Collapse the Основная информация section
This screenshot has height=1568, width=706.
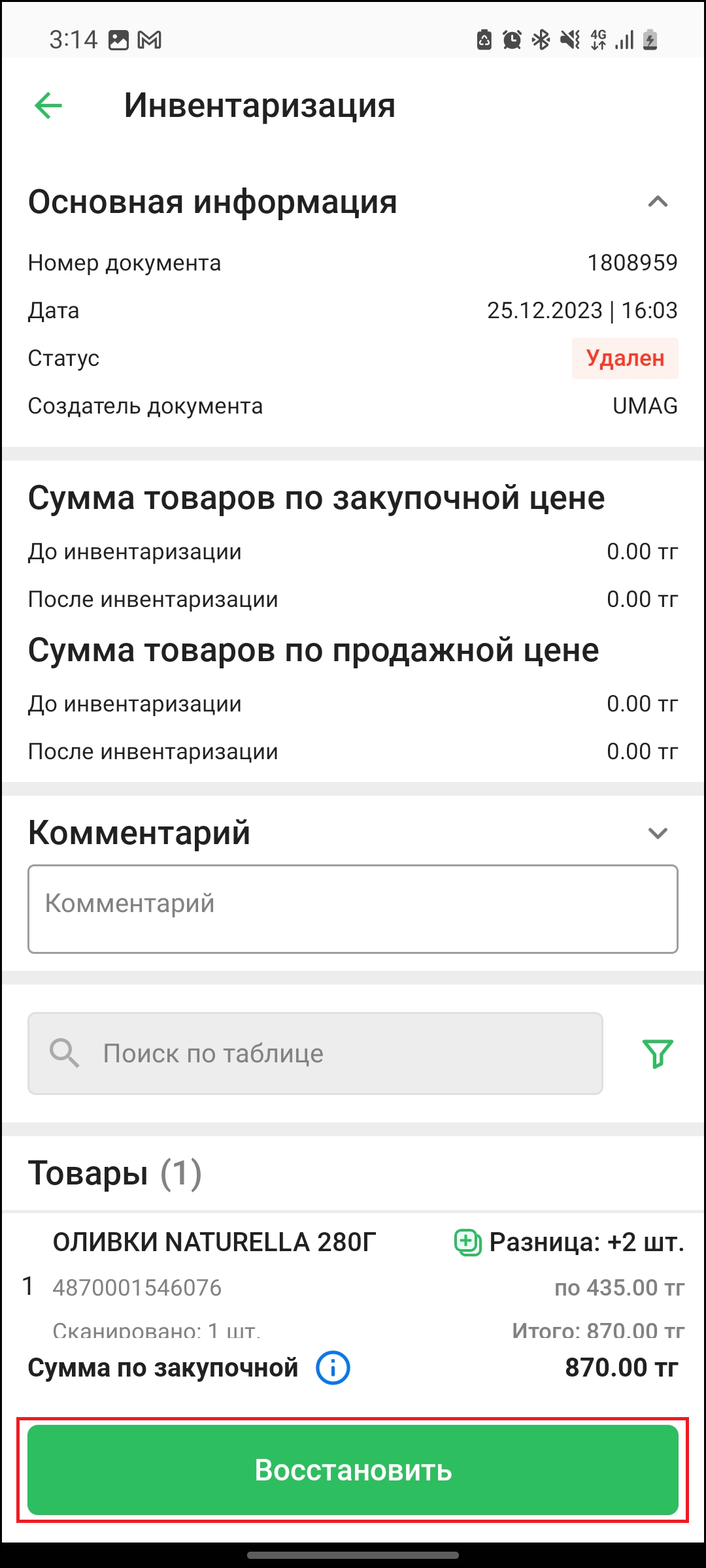click(x=657, y=202)
